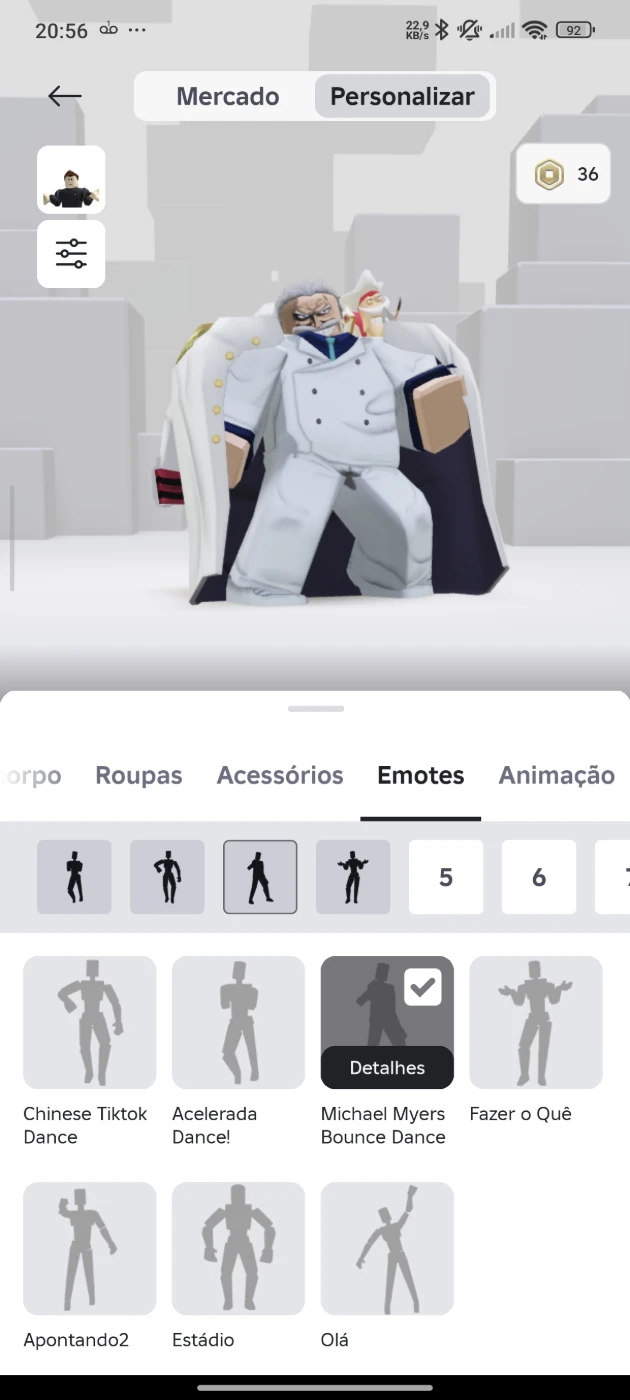Tap the Robux balance of 36
This screenshot has height=1400, width=630.
pos(564,175)
